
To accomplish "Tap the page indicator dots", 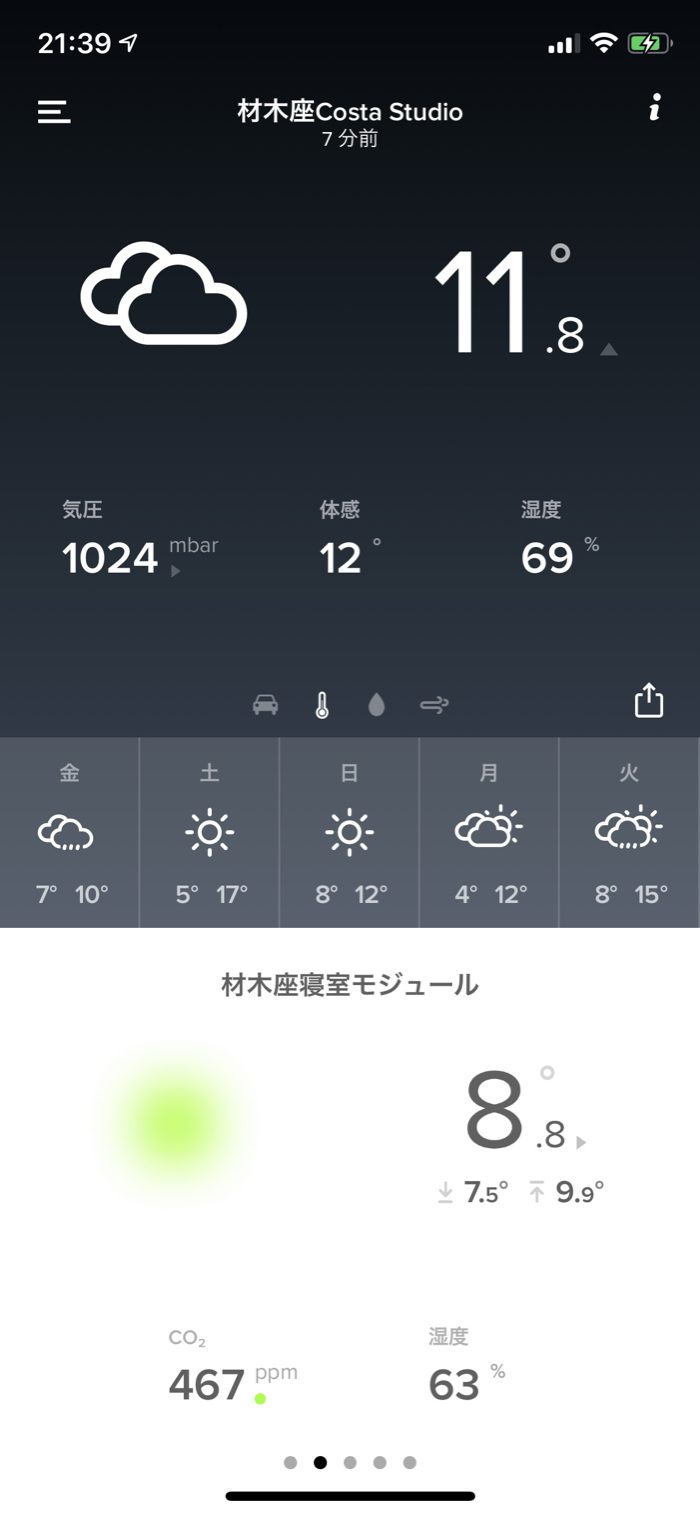I will pyautogui.click(x=350, y=1462).
